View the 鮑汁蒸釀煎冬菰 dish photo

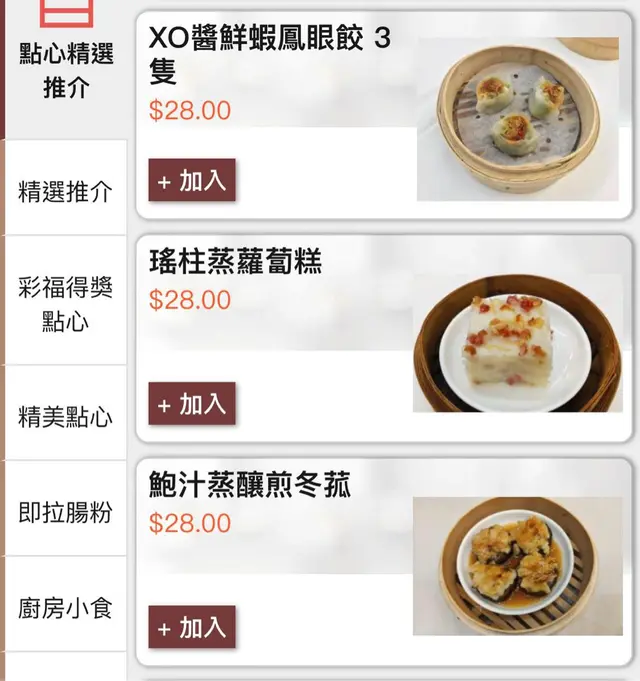[517, 566]
